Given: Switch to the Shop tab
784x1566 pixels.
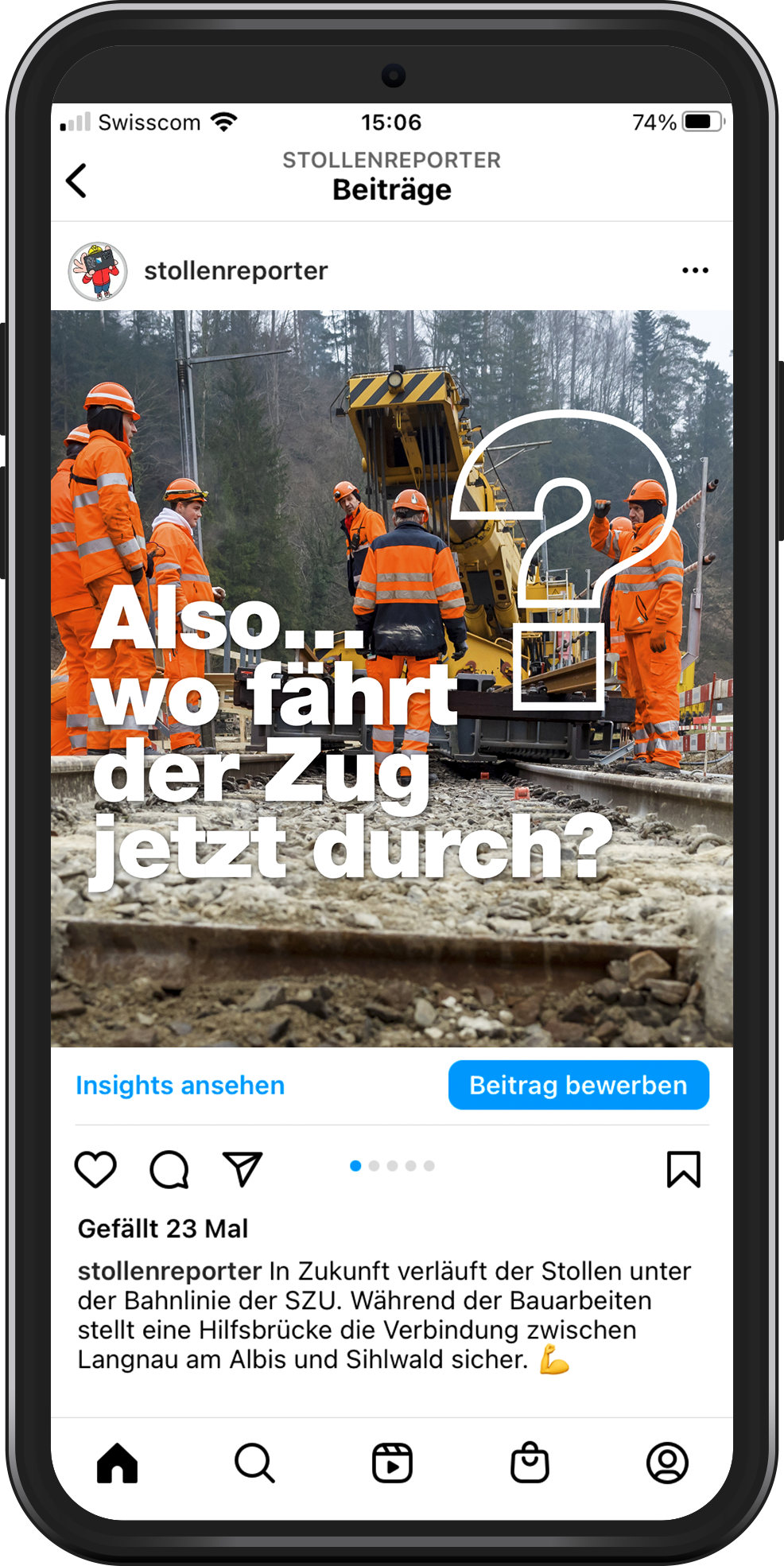Looking at the screenshot, I should [x=530, y=1463].
